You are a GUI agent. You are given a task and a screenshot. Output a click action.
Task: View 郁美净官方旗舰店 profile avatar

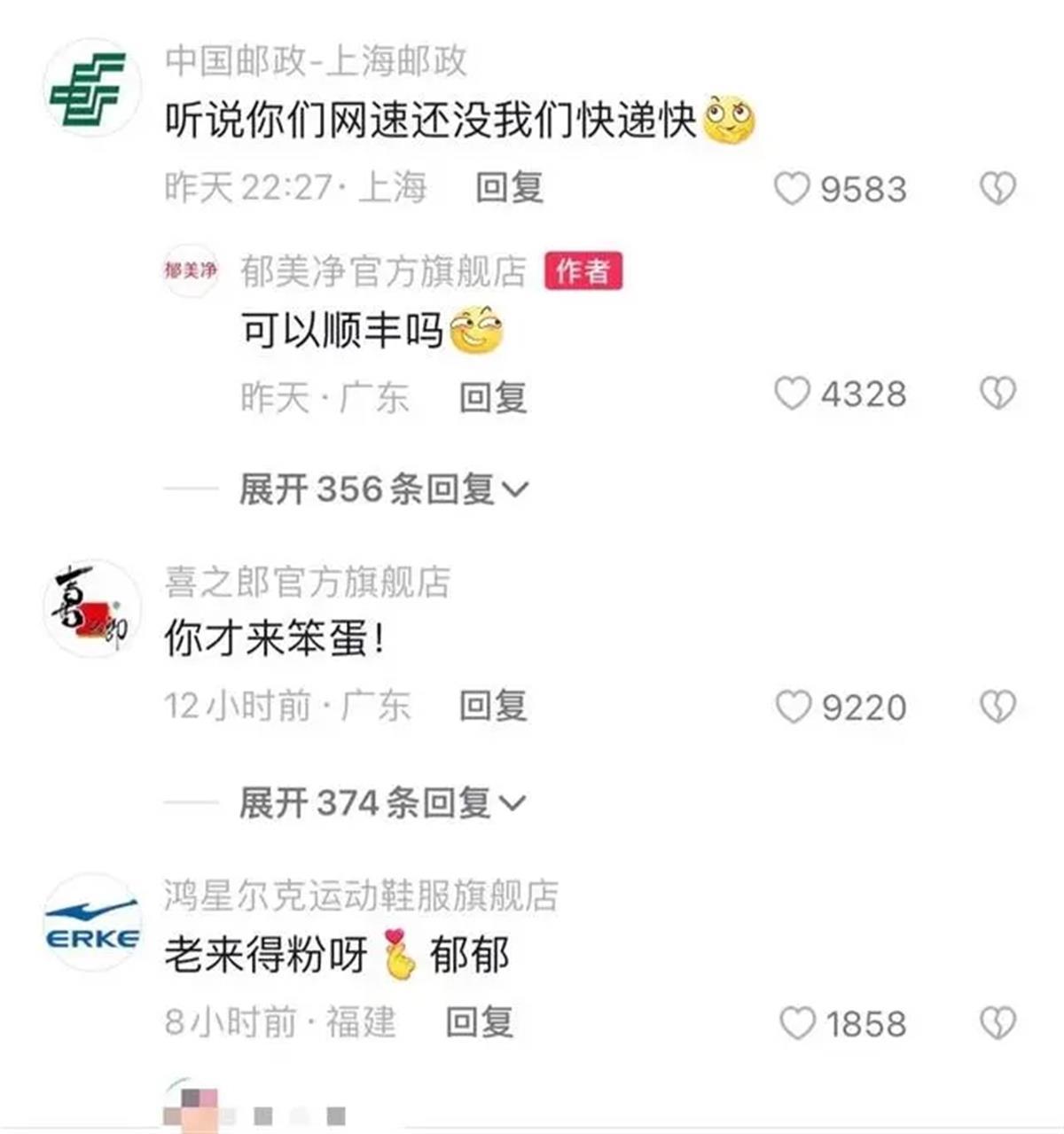pyautogui.click(x=190, y=270)
